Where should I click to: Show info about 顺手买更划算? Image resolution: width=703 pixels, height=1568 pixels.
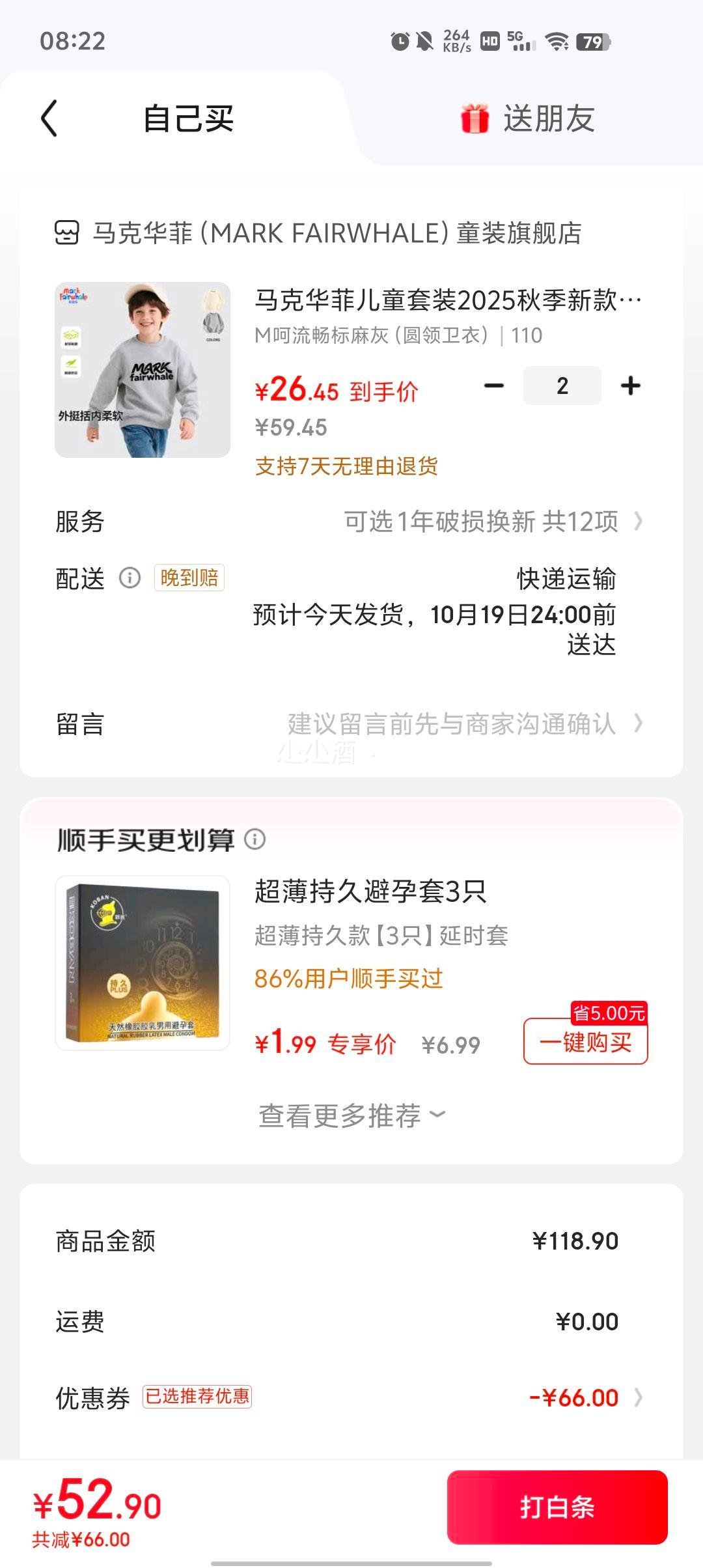255,839
